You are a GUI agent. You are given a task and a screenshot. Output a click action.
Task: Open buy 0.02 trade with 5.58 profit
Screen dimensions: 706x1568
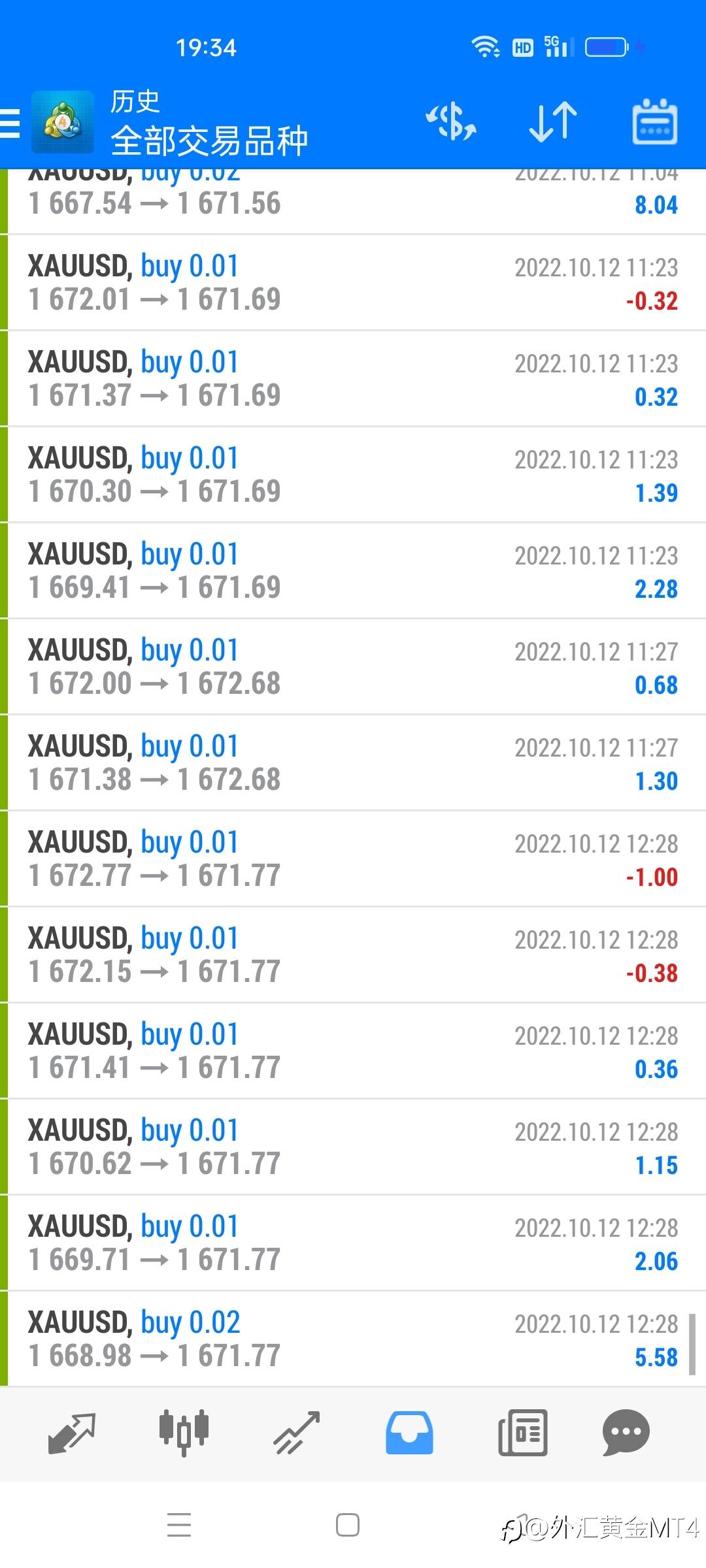353,1339
